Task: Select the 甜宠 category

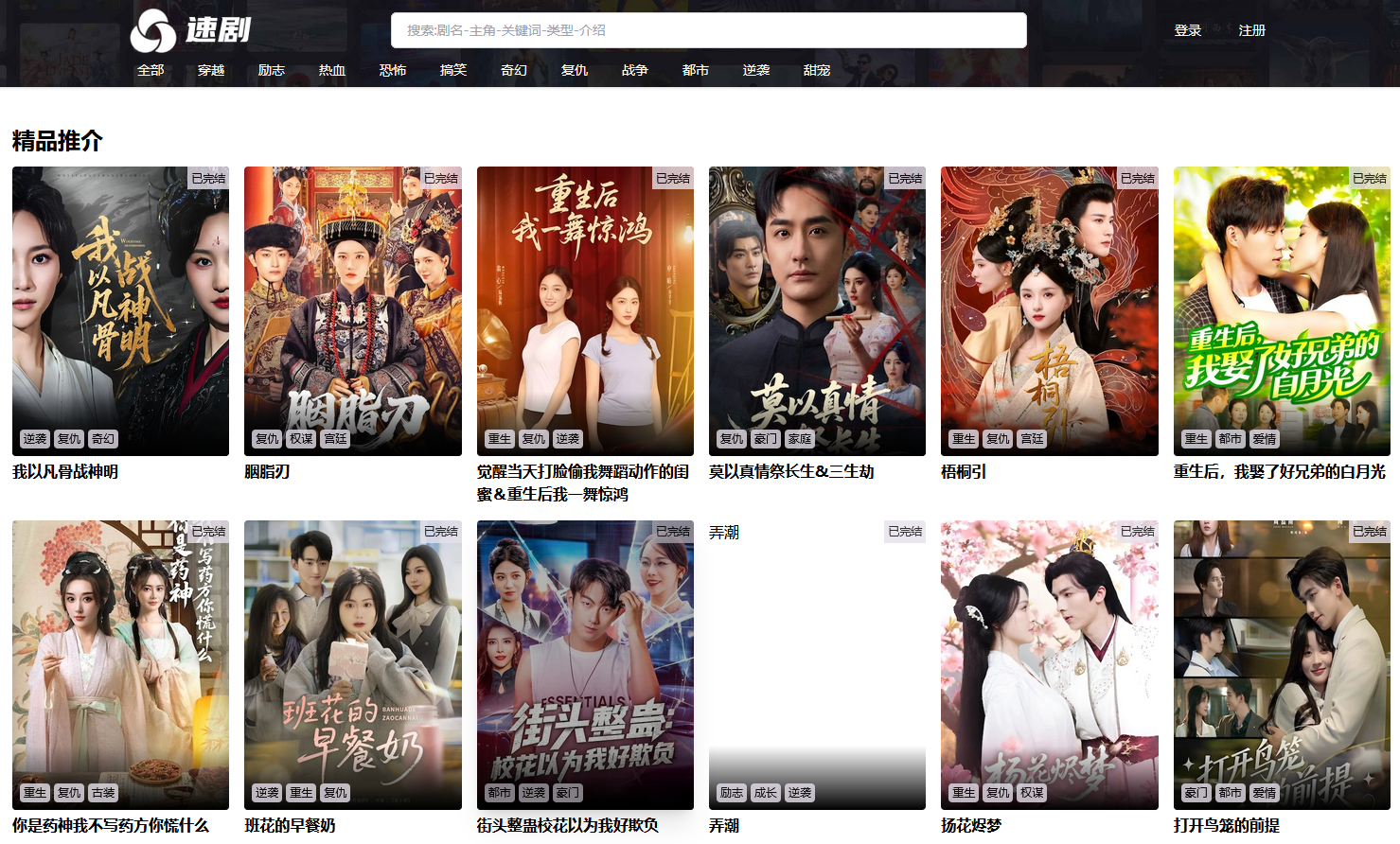Action: tap(817, 70)
